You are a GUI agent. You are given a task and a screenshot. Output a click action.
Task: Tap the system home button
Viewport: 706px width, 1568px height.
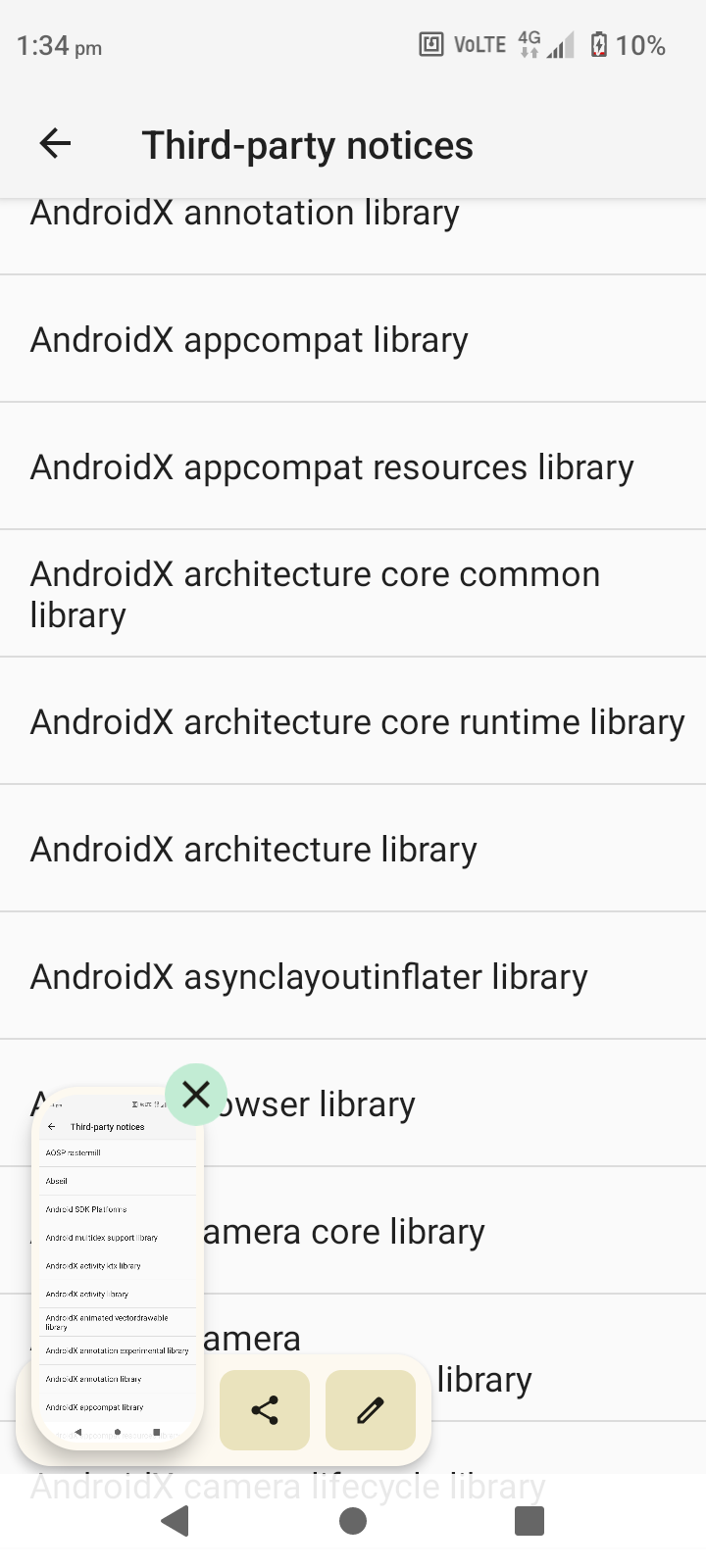point(353,1521)
